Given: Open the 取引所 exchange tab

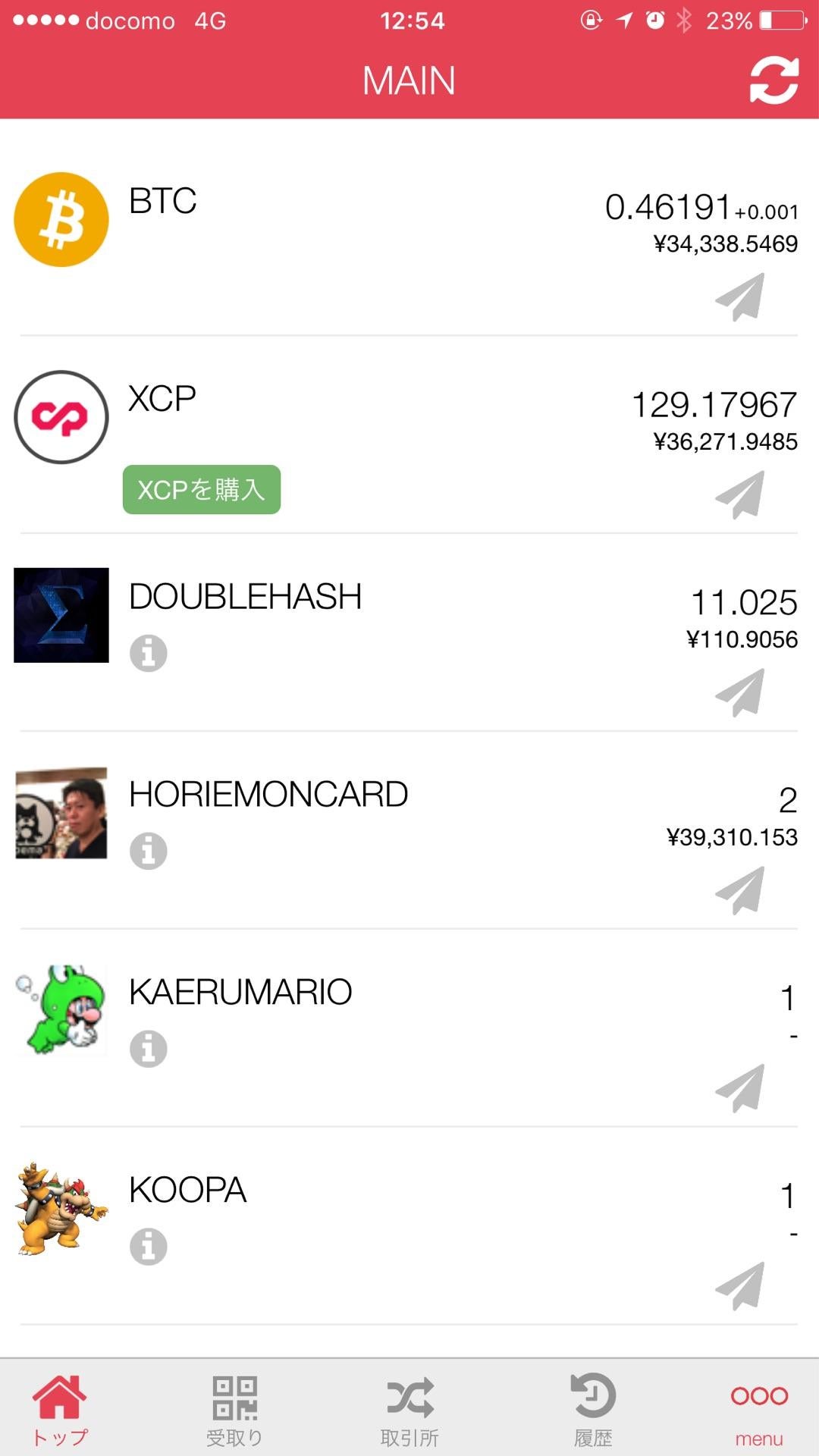Looking at the screenshot, I should click(409, 1409).
